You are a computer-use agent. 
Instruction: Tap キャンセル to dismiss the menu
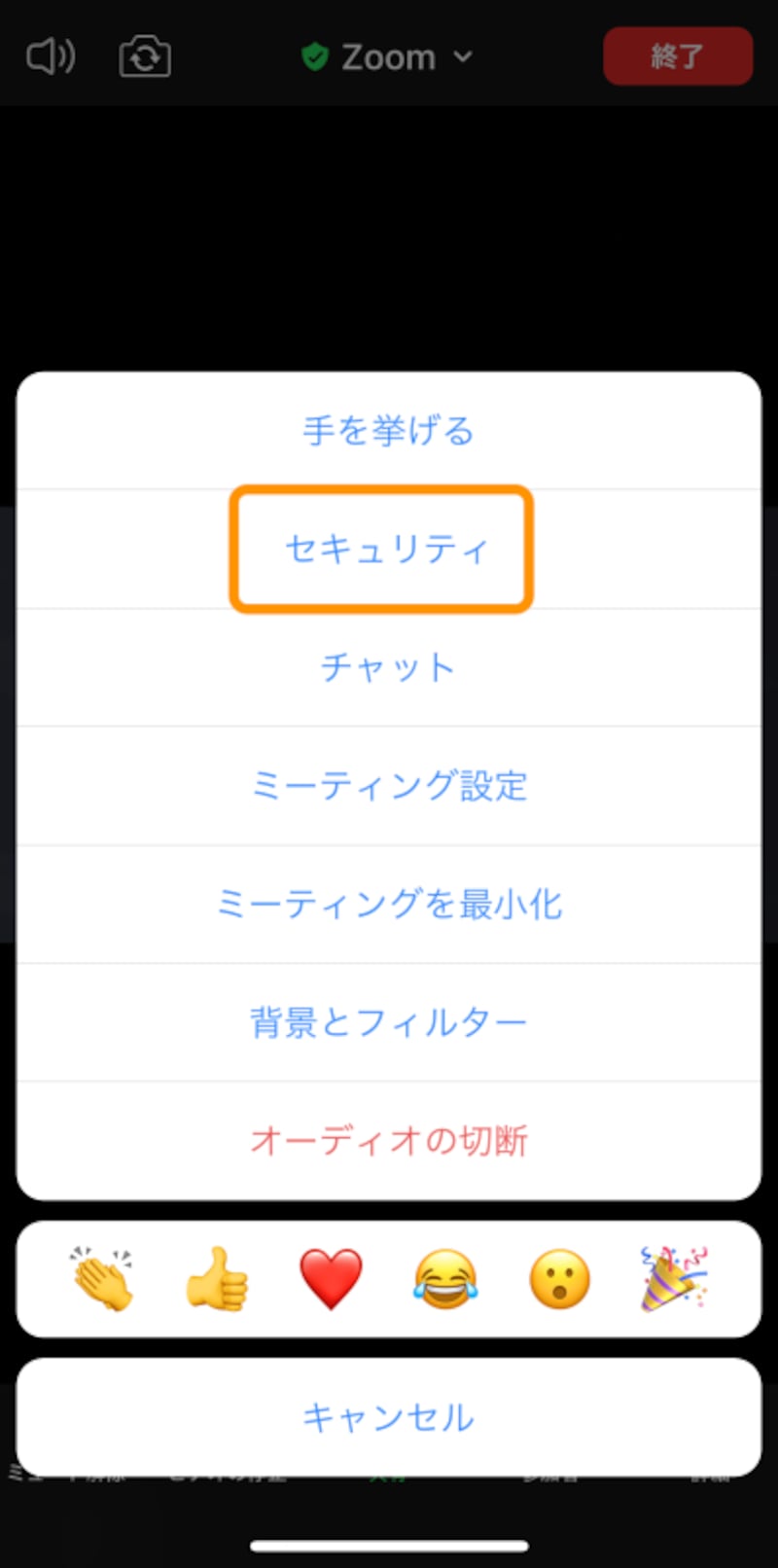(389, 1418)
